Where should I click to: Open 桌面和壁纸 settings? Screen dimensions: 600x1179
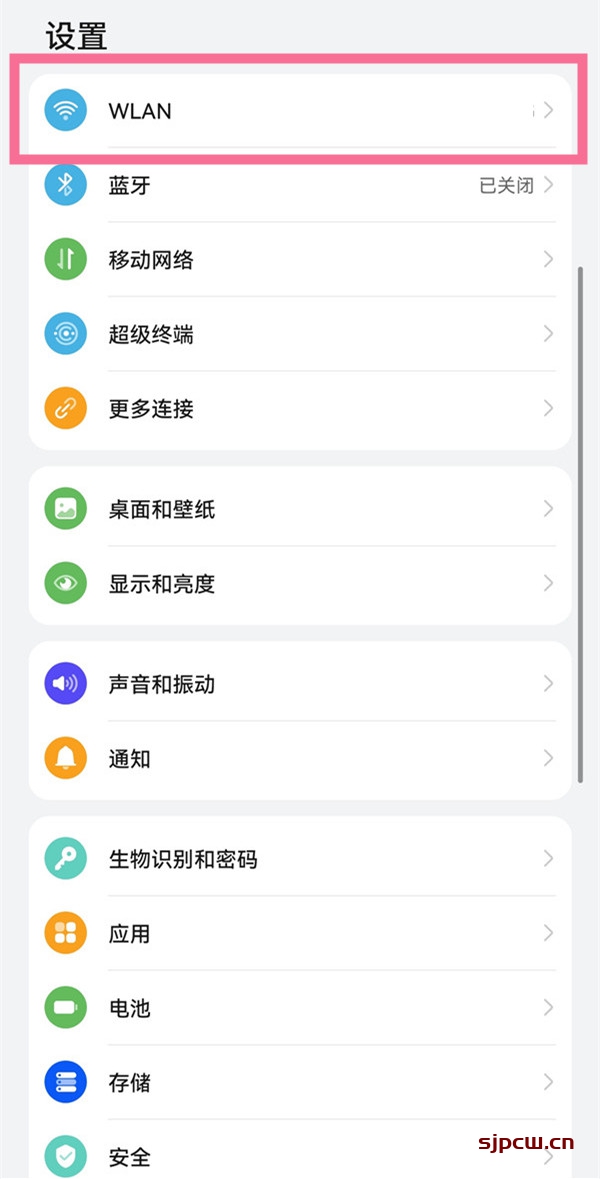(300, 509)
